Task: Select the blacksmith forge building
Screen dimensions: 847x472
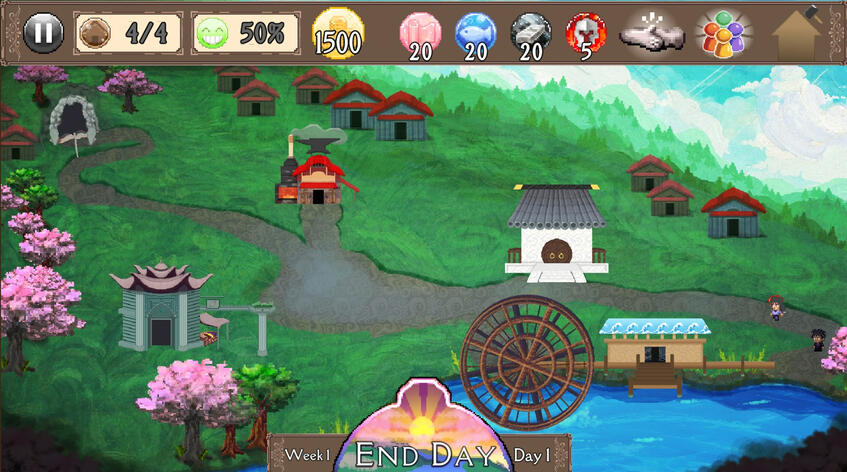Action: click(x=314, y=175)
